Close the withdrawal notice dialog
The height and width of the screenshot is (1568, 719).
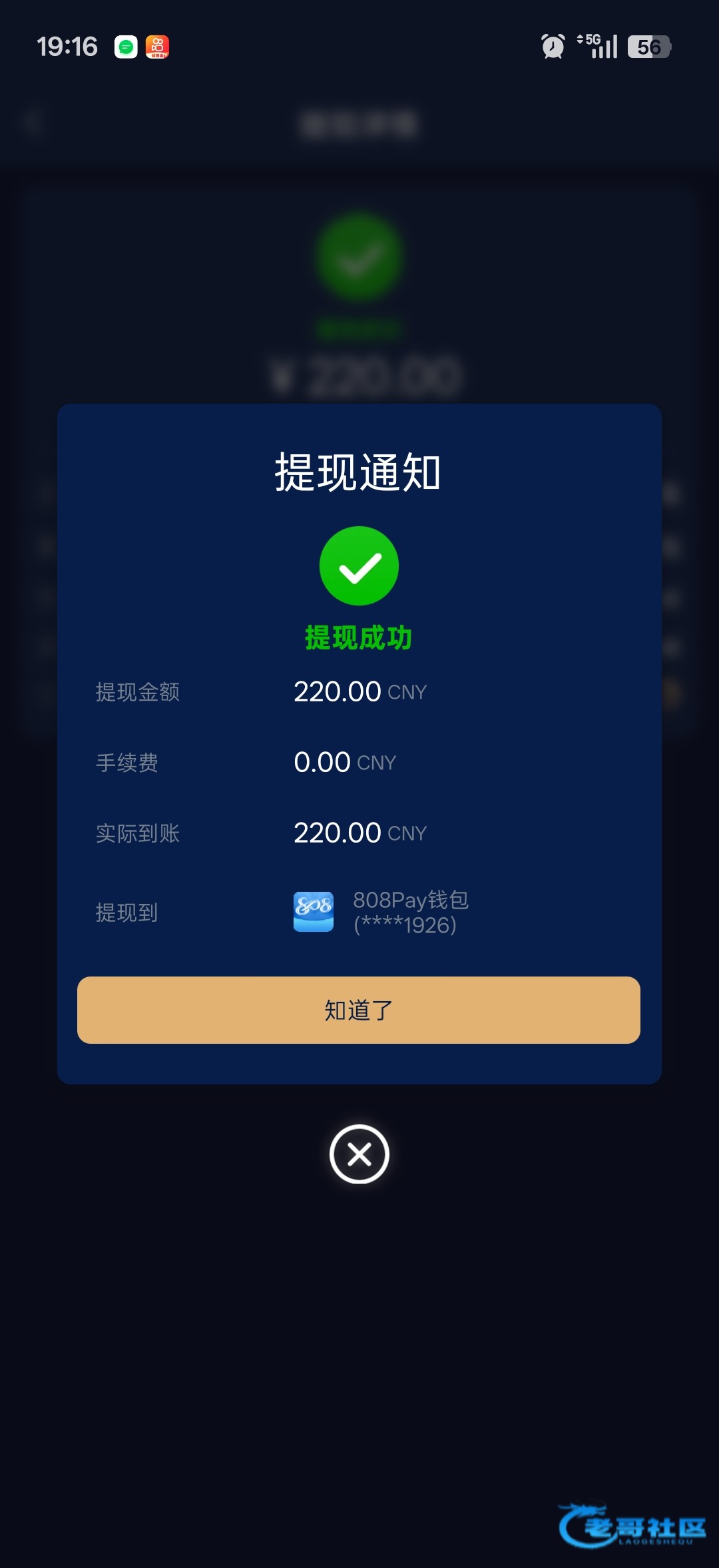(x=359, y=1154)
